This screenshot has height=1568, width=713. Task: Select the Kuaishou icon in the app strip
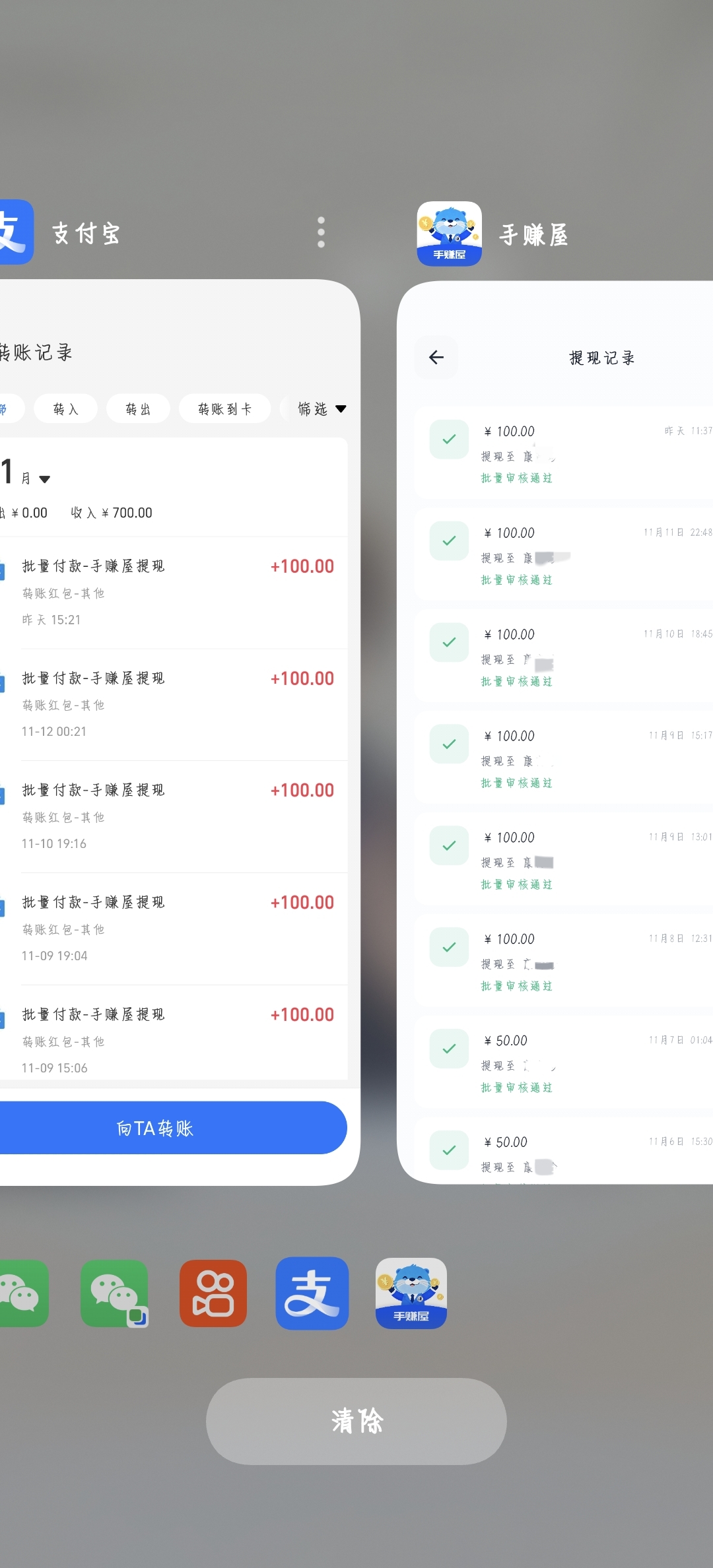[x=213, y=1293]
